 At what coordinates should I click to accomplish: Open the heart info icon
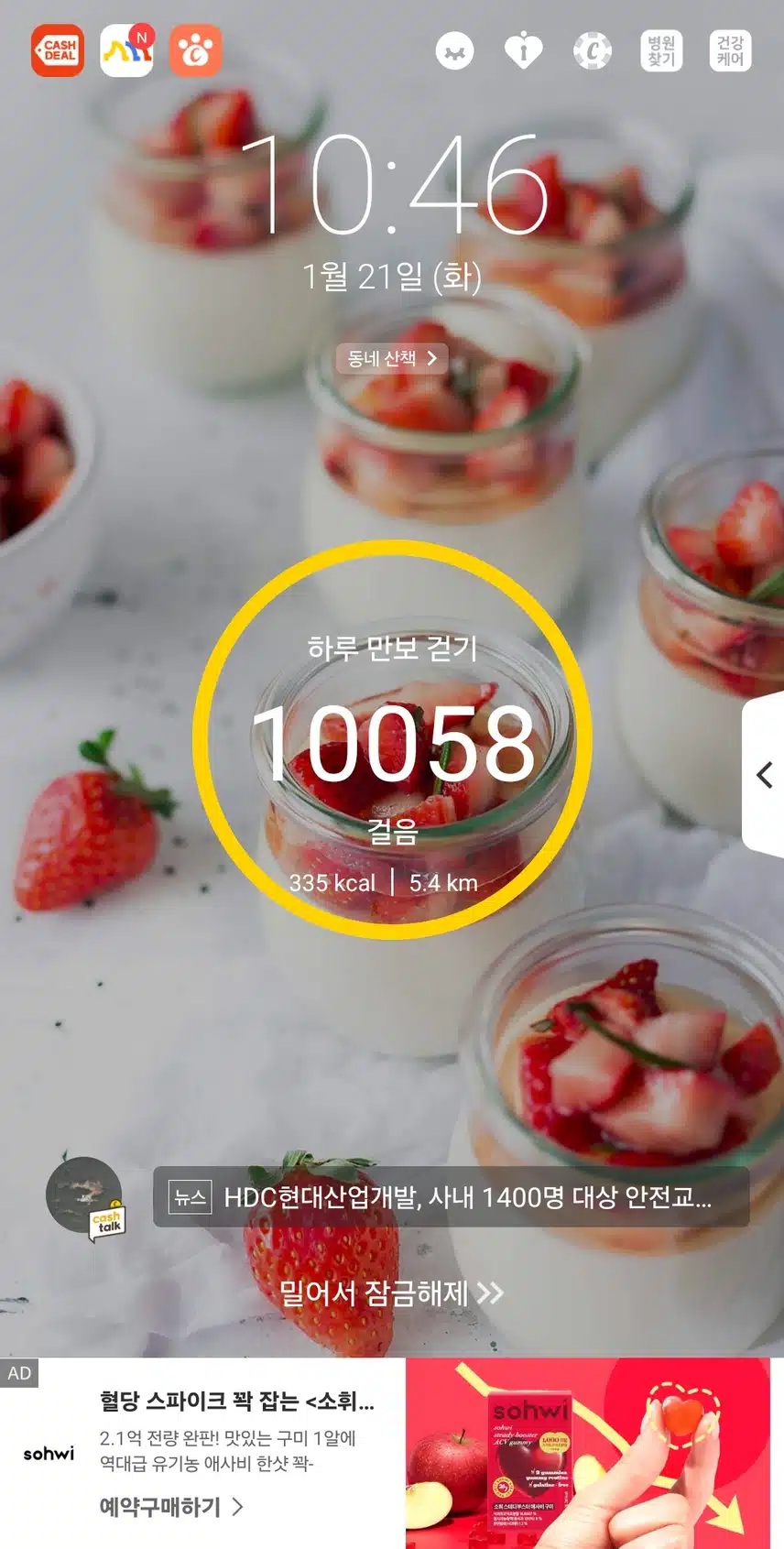coord(523,50)
